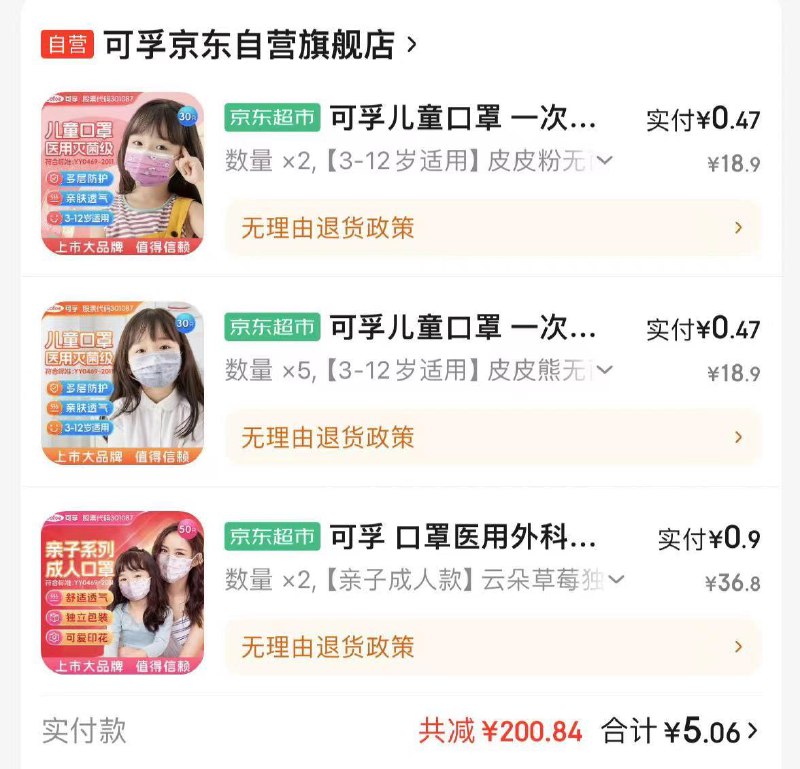Screen dimensions: 800x769
Task: Expand the 皮皮熊 item specification details
Action: pyautogui.click(x=604, y=371)
